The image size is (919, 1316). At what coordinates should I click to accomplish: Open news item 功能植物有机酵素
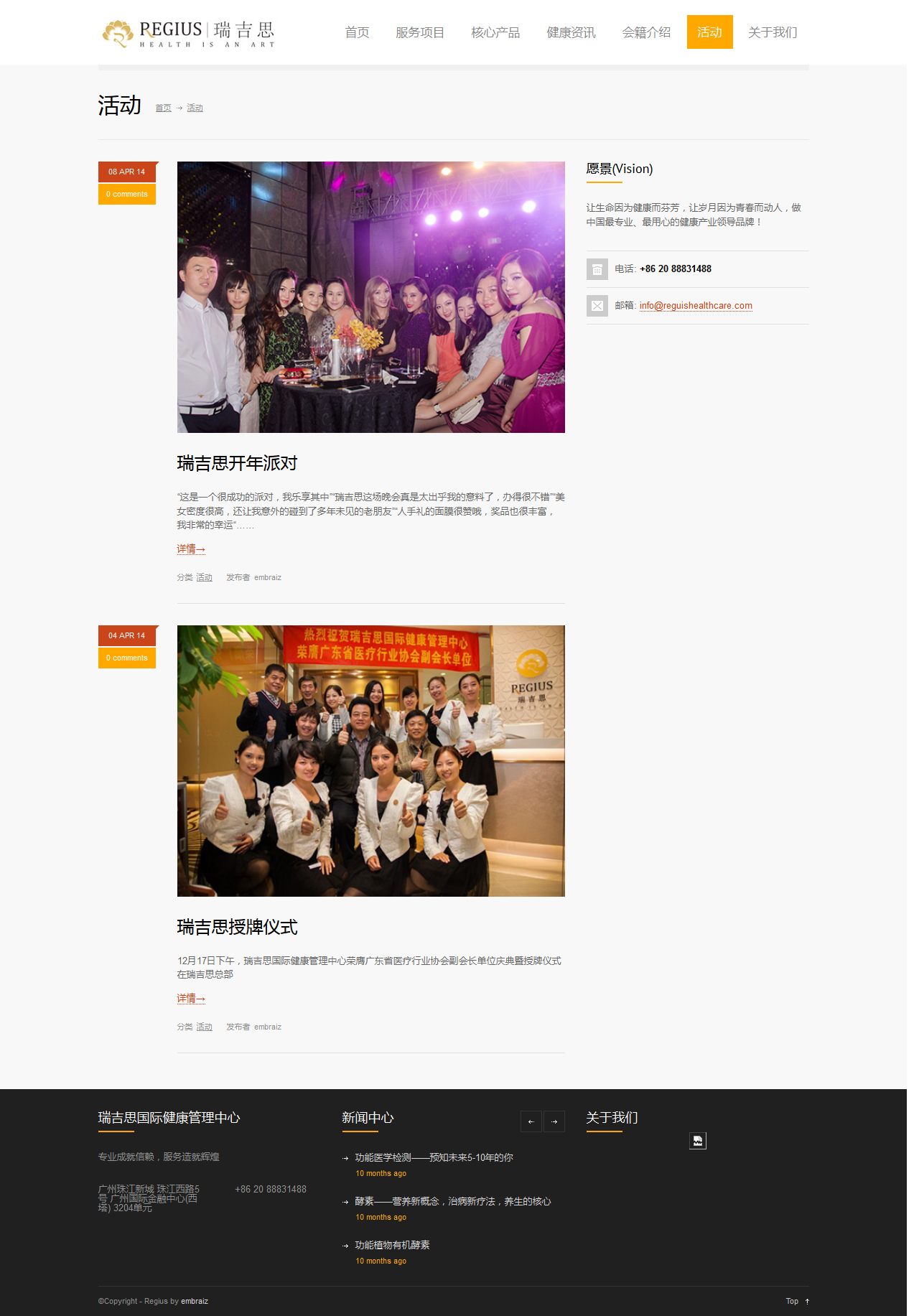(x=392, y=1245)
